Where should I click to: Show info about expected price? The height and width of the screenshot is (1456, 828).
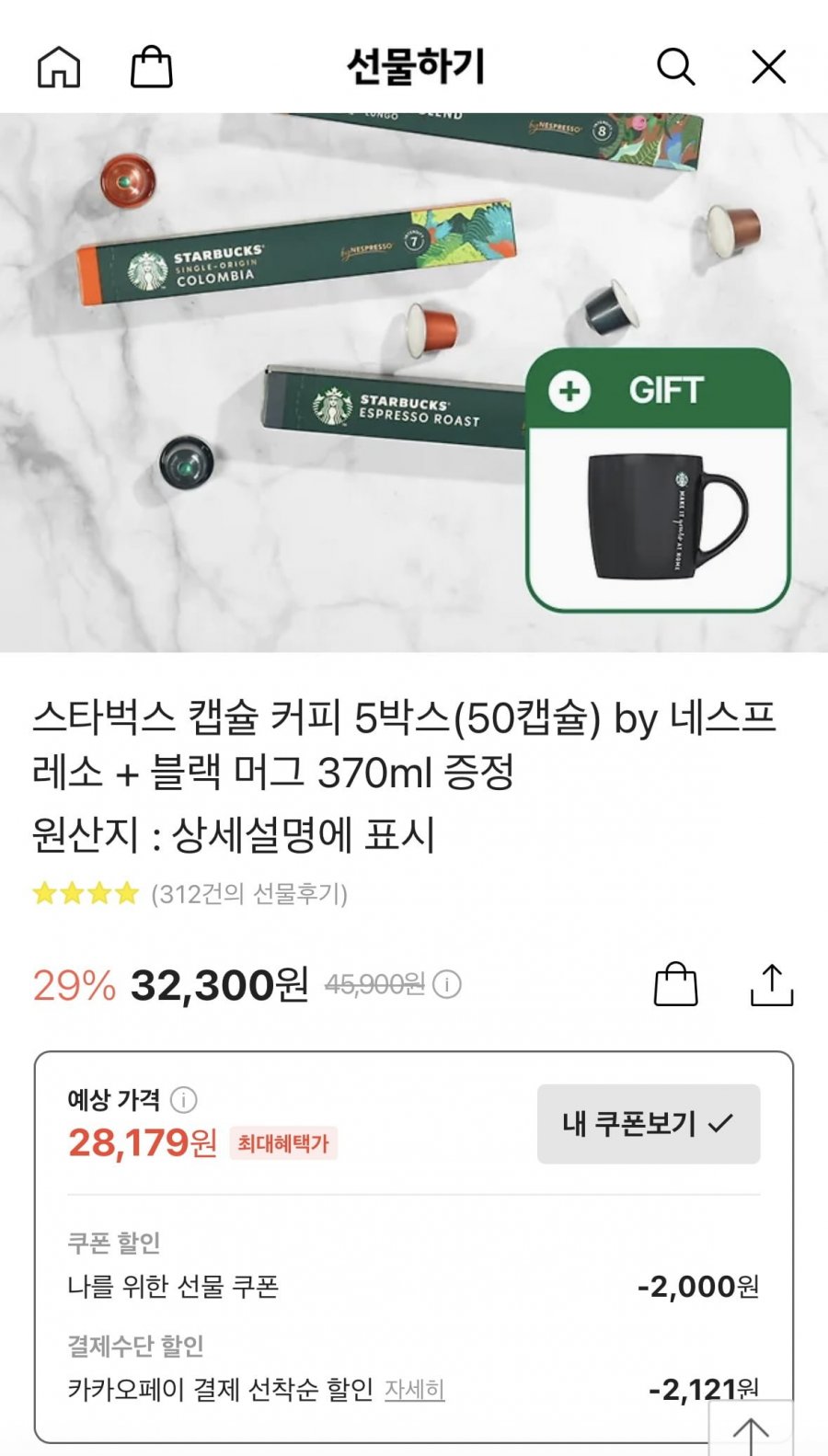(x=184, y=1099)
